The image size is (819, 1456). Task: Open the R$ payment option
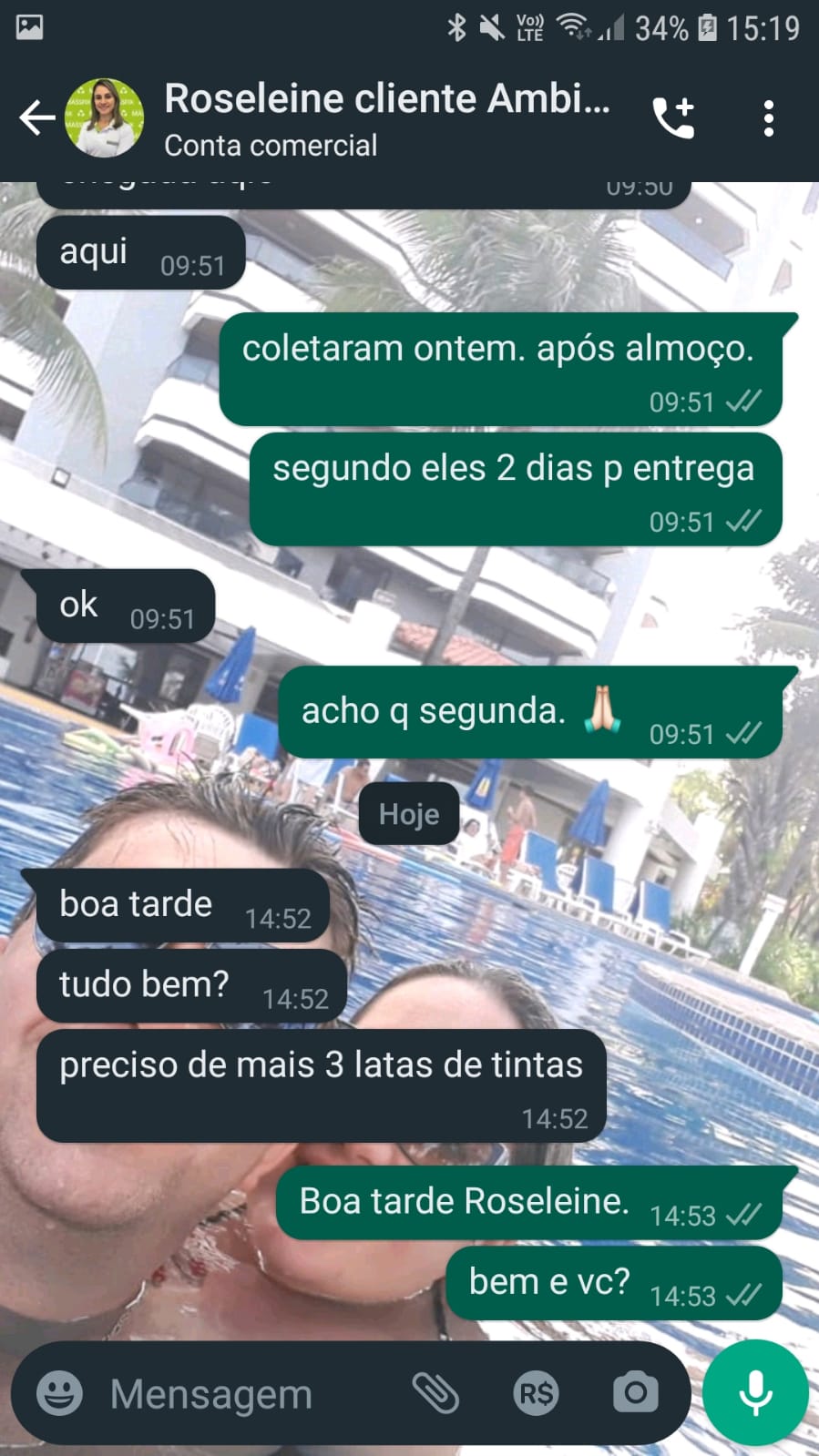pyautogui.click(x=536, y=1393)
